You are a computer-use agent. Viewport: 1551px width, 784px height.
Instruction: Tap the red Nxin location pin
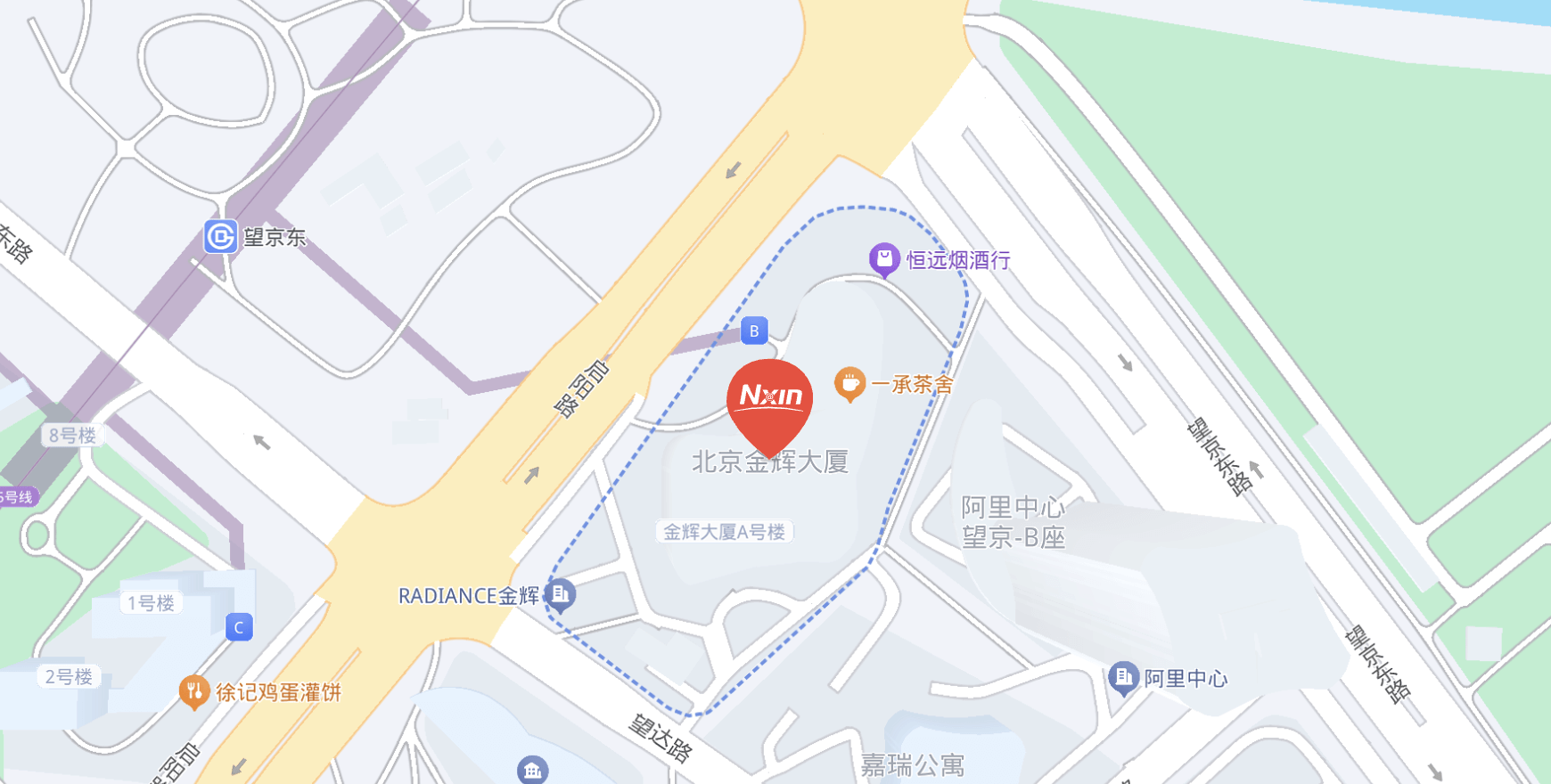pos(769,400)
